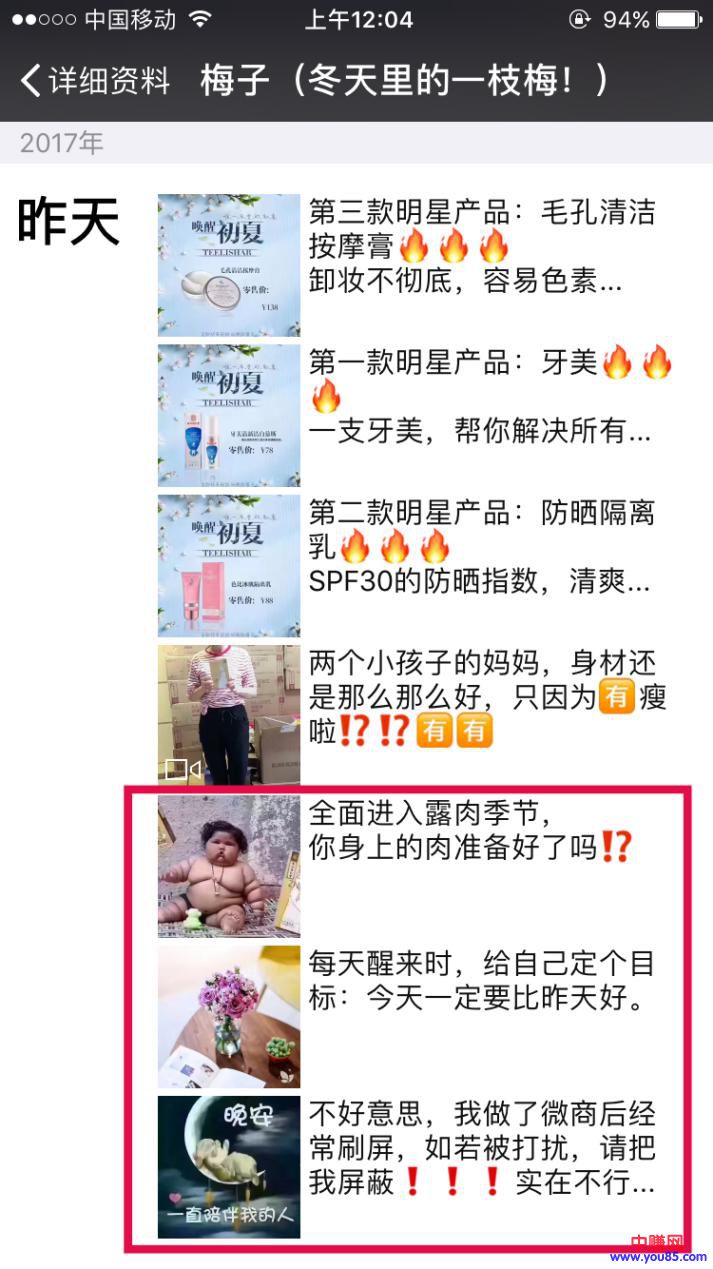The height and width of the screenshot is (1269, 713).
Task: Open the 每天醒来时 motivational post
Action: 482,981
